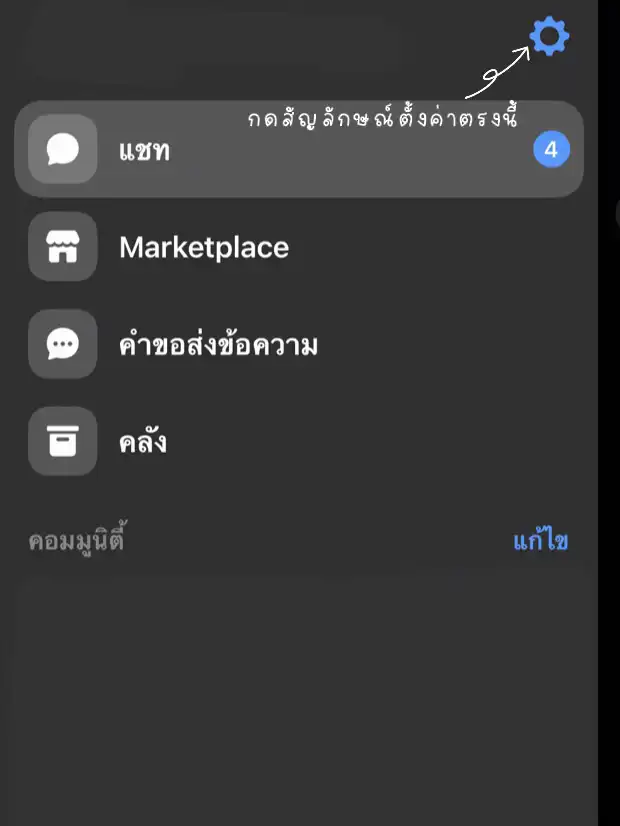Open the แชท (Chats) list

coord(298,150)
